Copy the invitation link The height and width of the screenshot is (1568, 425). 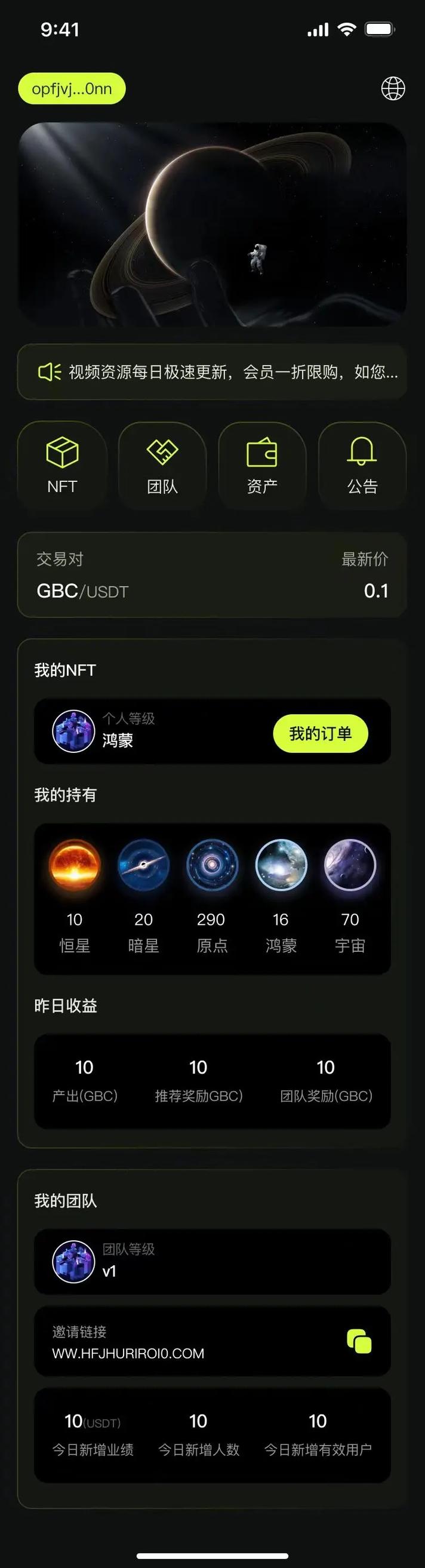click(x=359, y=1342)
